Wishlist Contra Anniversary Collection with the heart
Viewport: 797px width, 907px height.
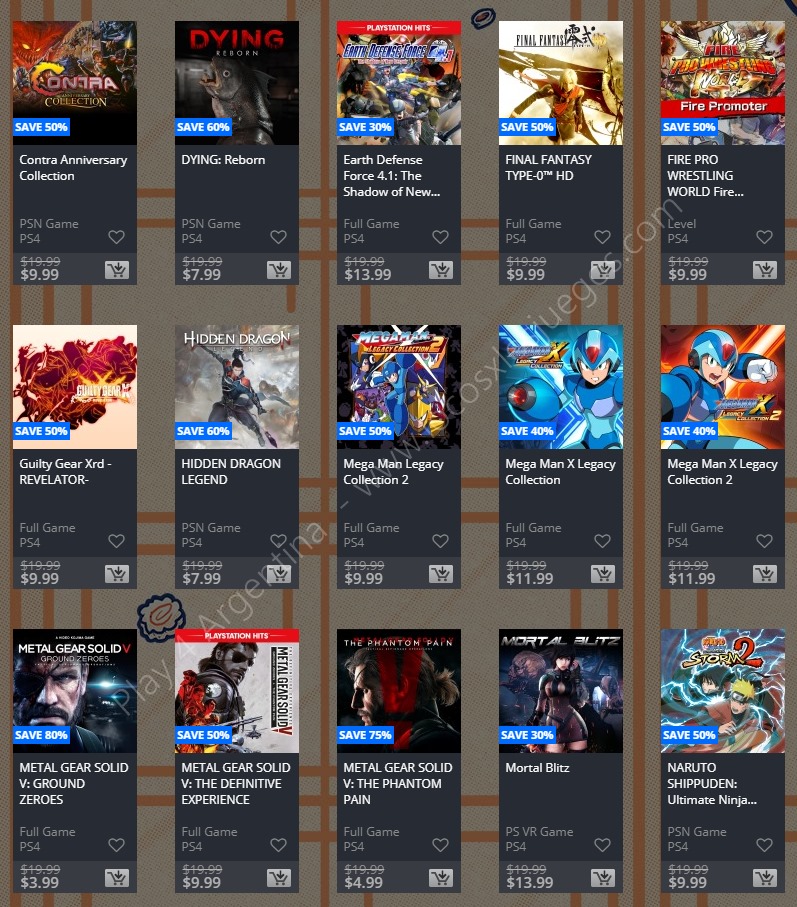point(116,237)
